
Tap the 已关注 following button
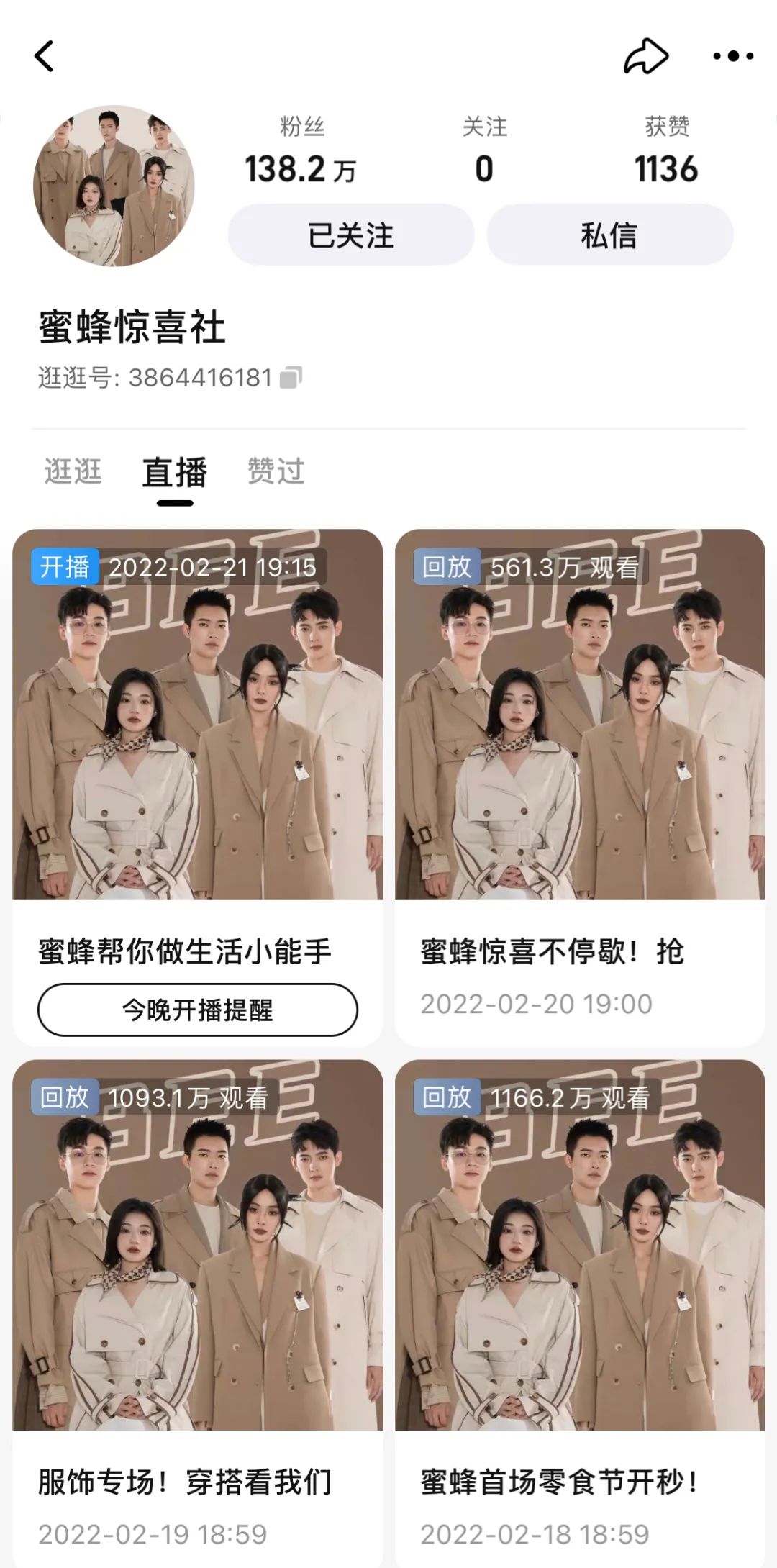351,235
